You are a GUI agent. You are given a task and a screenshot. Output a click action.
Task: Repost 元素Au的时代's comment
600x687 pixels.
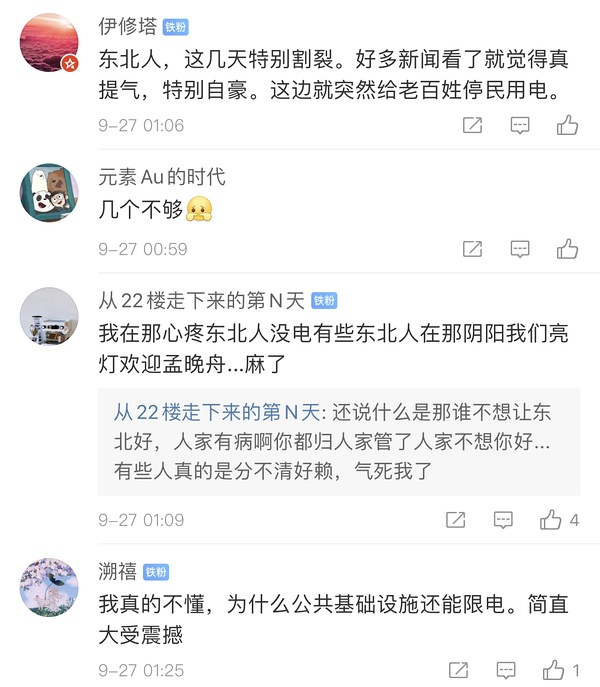472,248
